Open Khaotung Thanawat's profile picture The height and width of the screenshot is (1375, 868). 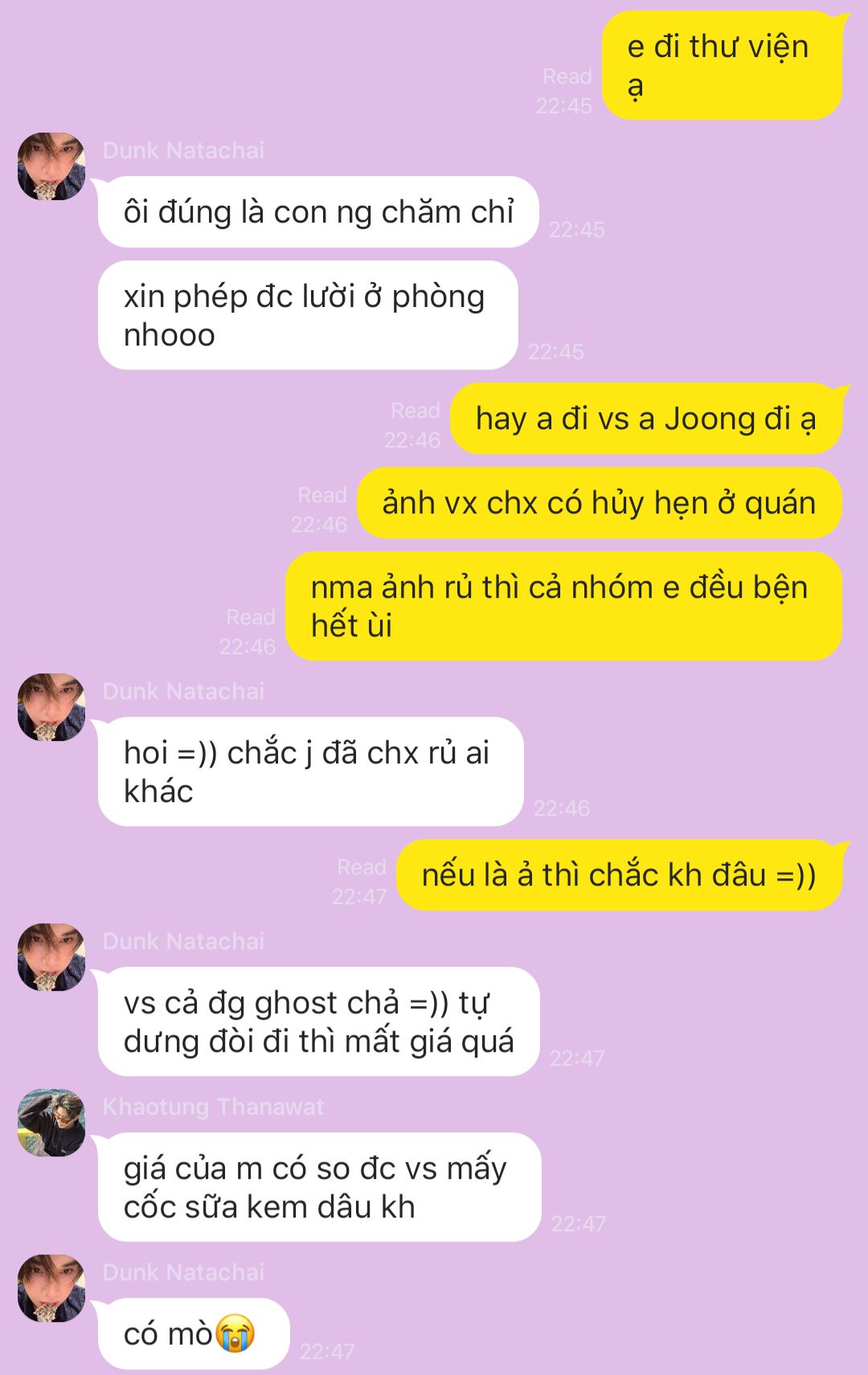click(51, 1123)
